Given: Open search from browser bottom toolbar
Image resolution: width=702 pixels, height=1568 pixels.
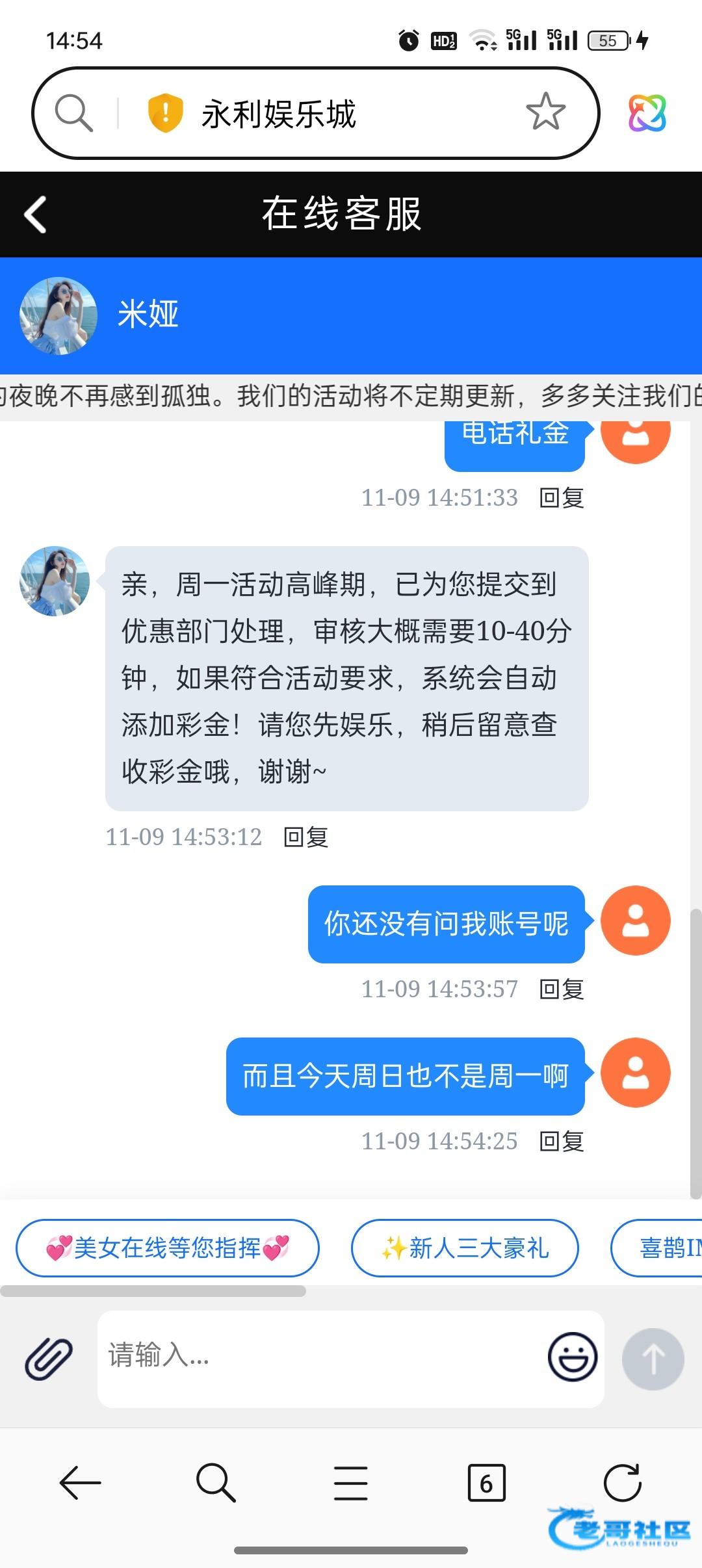Looking at the screenshot, I should tap(215, 1483).
